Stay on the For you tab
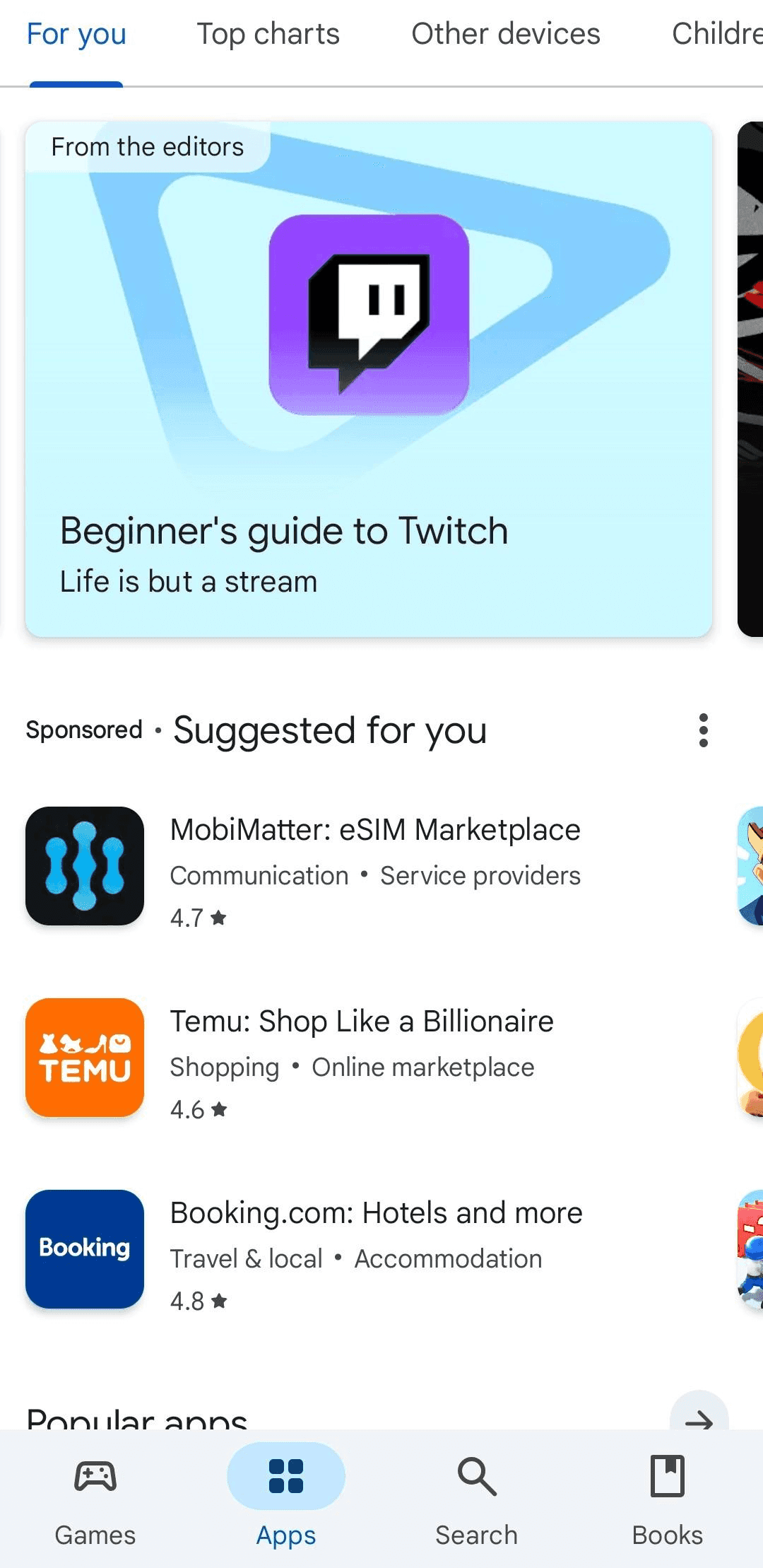Screen dimensions: 763x1568 76,33
